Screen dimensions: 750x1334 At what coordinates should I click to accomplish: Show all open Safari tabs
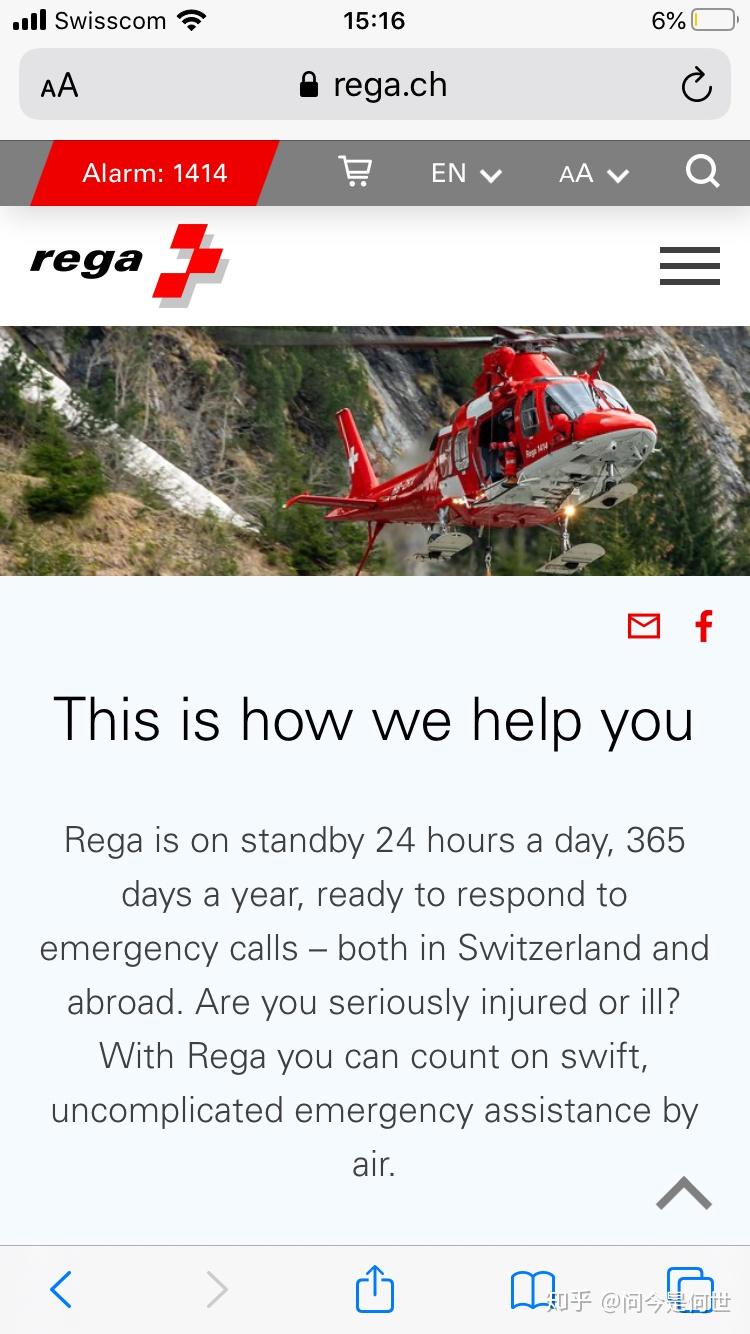click(690, 1289)
